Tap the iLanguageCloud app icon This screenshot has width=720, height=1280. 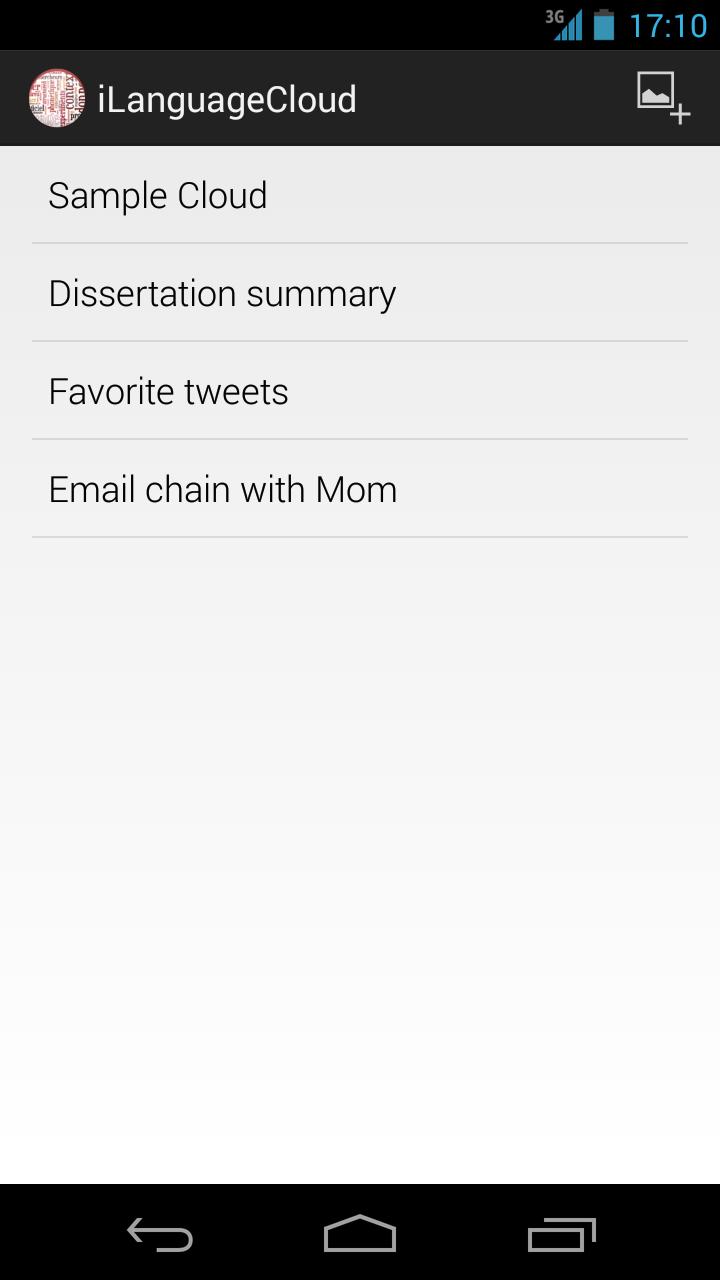pos(57,98)
